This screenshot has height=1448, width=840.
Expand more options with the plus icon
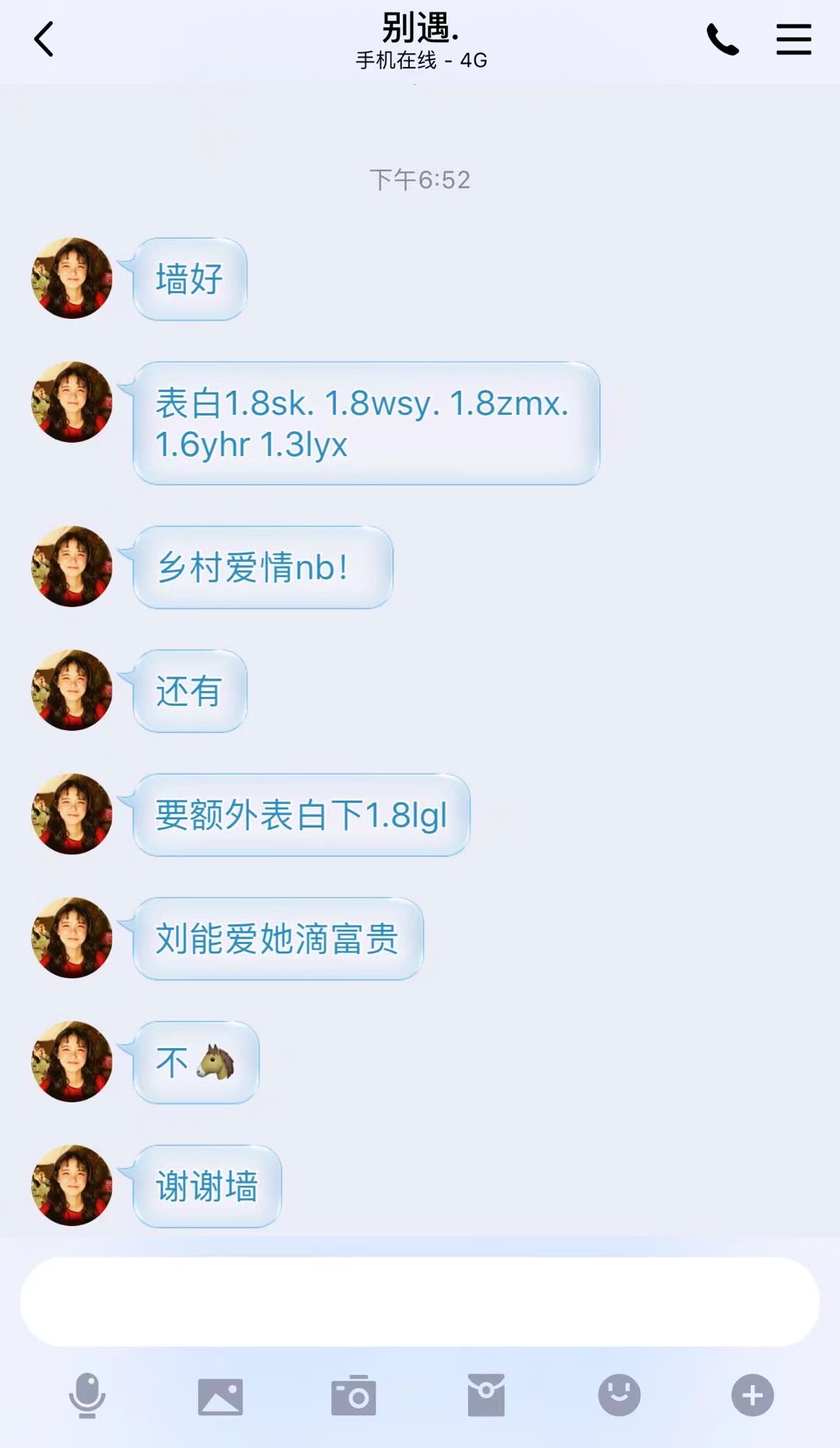[752, 1395]
